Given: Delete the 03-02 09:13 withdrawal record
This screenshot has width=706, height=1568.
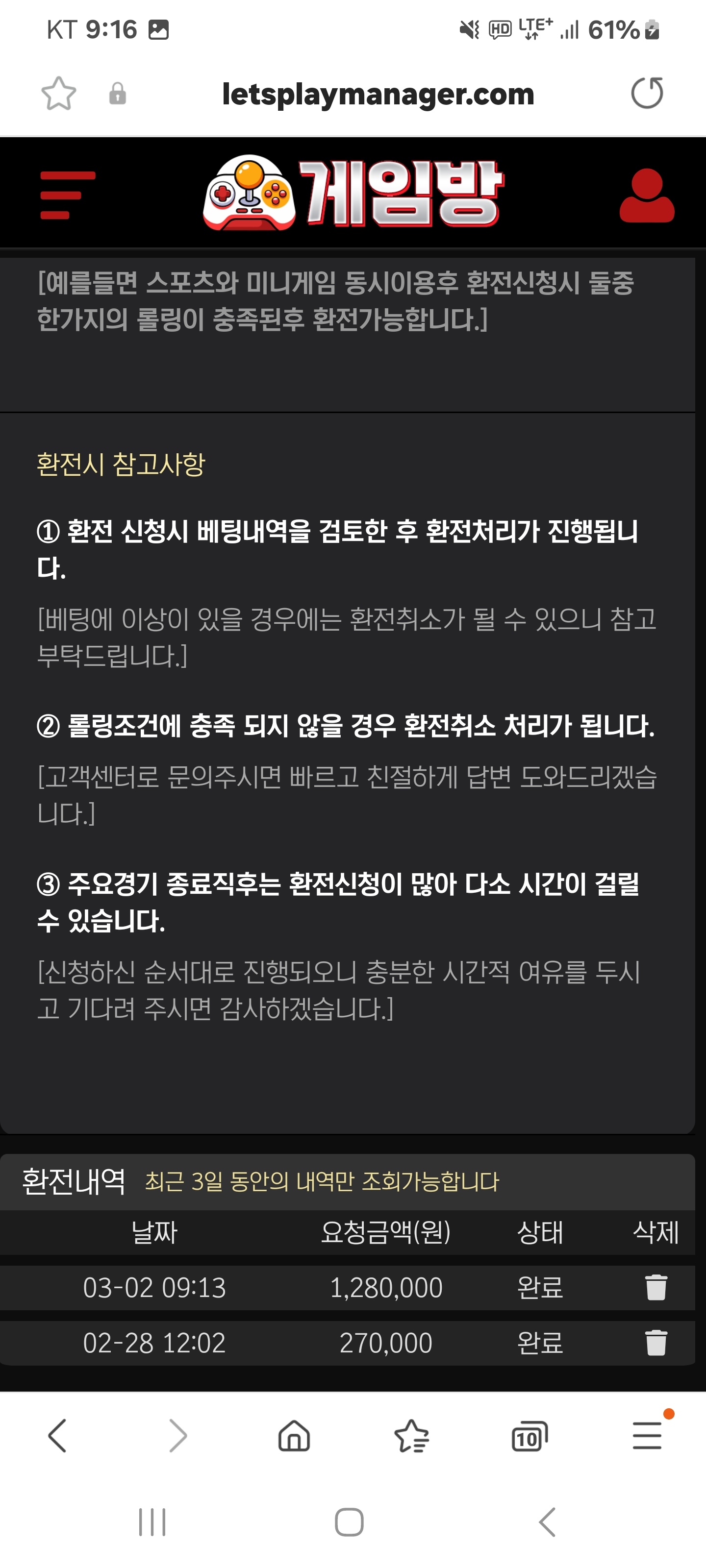Looking at the screenshot, I should pos(656,1287).
